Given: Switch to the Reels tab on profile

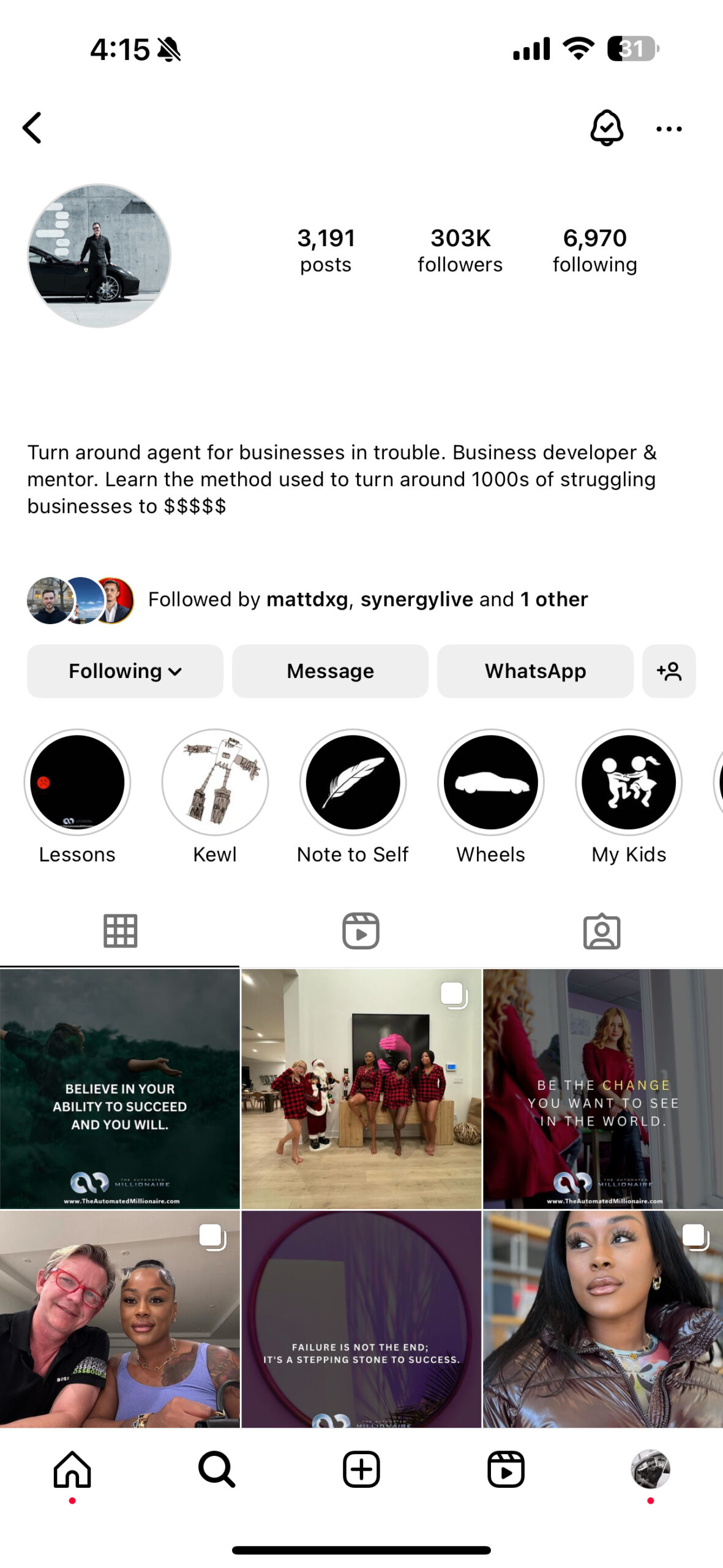Looking at the screenshot, I should click(361, 931).
